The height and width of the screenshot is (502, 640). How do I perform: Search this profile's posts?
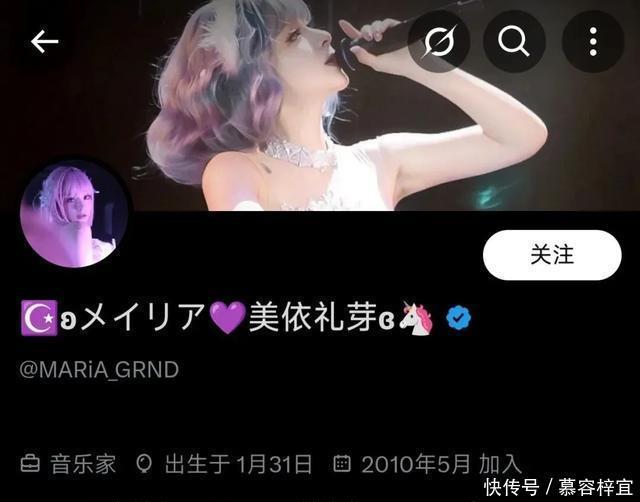tap(514, 42)
